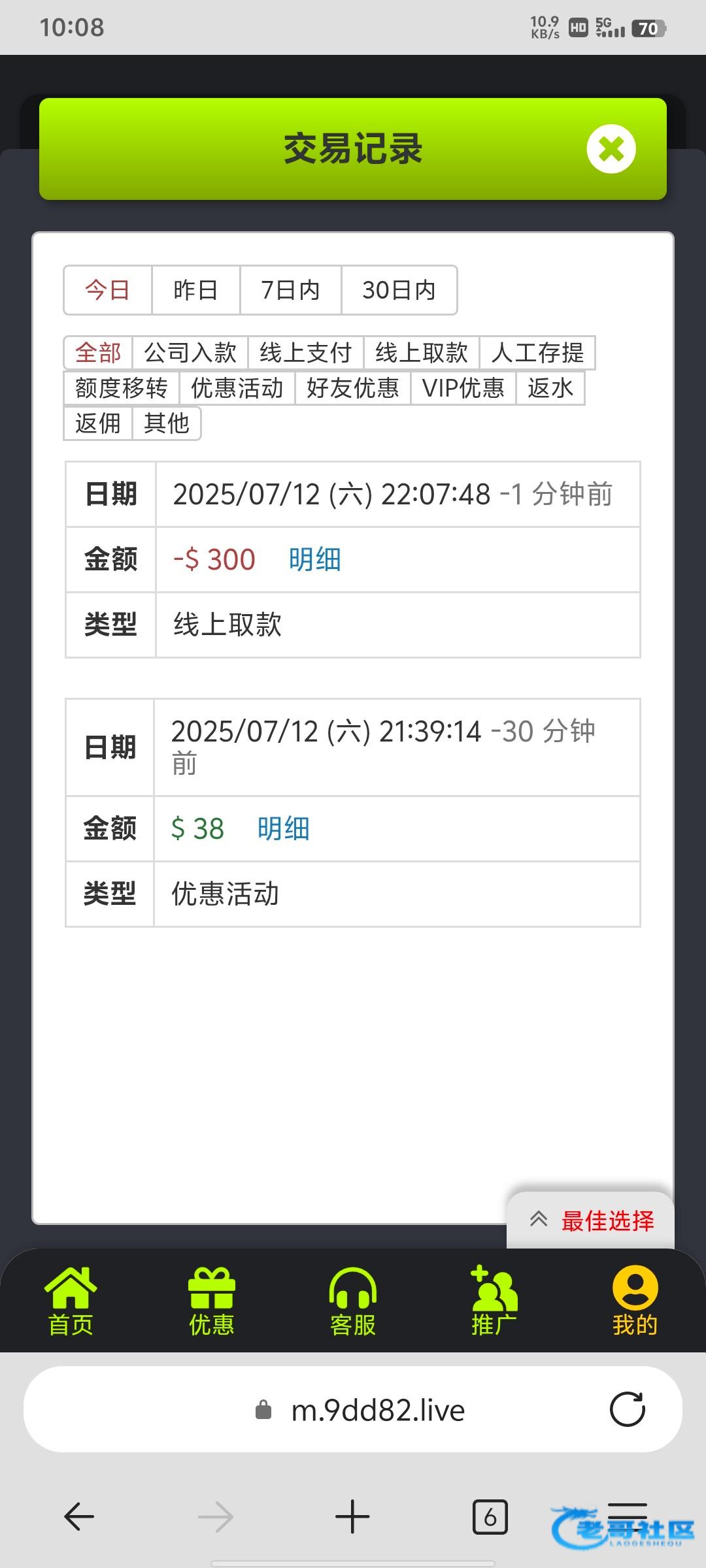Image resolution: width=706 pixels, height=1568 pixels.
Task: Select the 30日内 date range
Action: coord(399,290)
